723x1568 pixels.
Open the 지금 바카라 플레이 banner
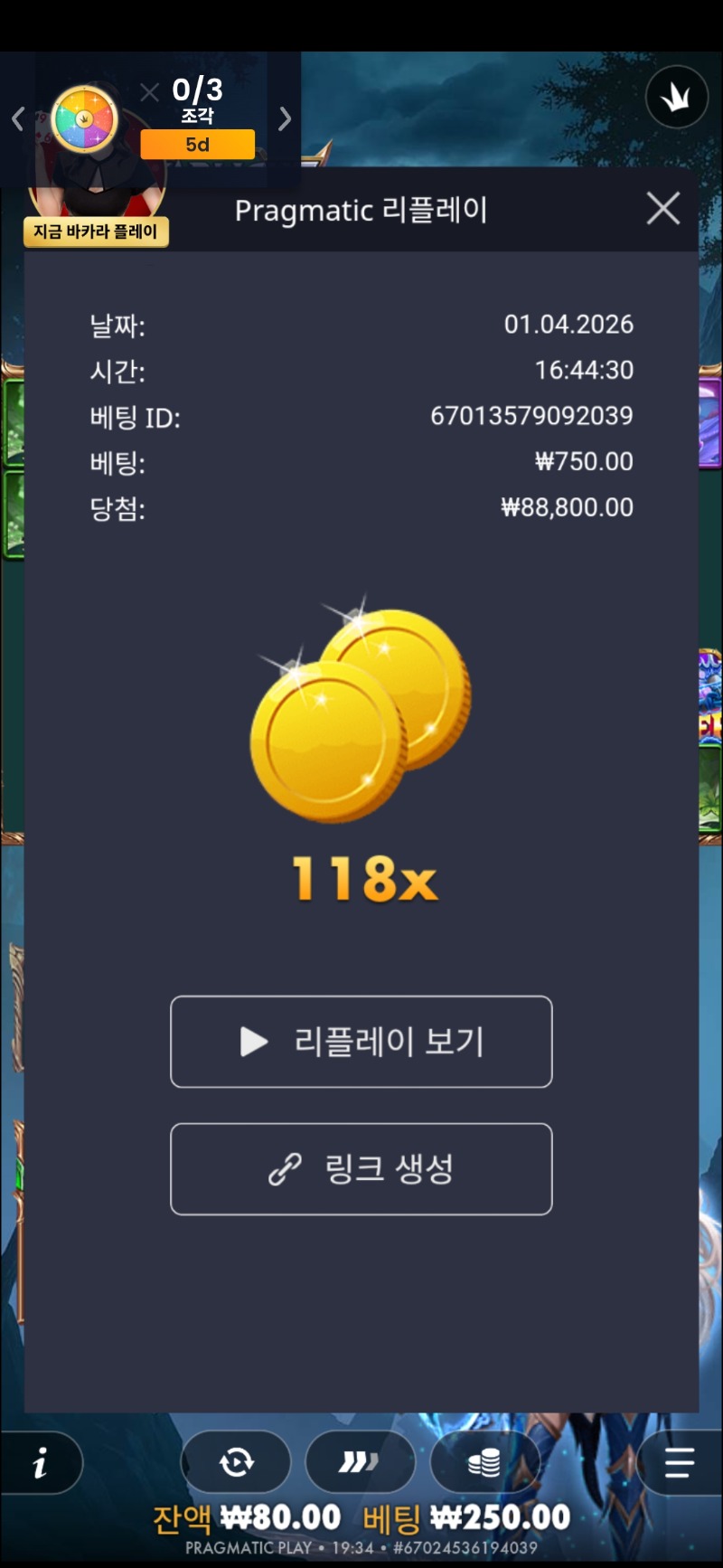click(96, 231)
